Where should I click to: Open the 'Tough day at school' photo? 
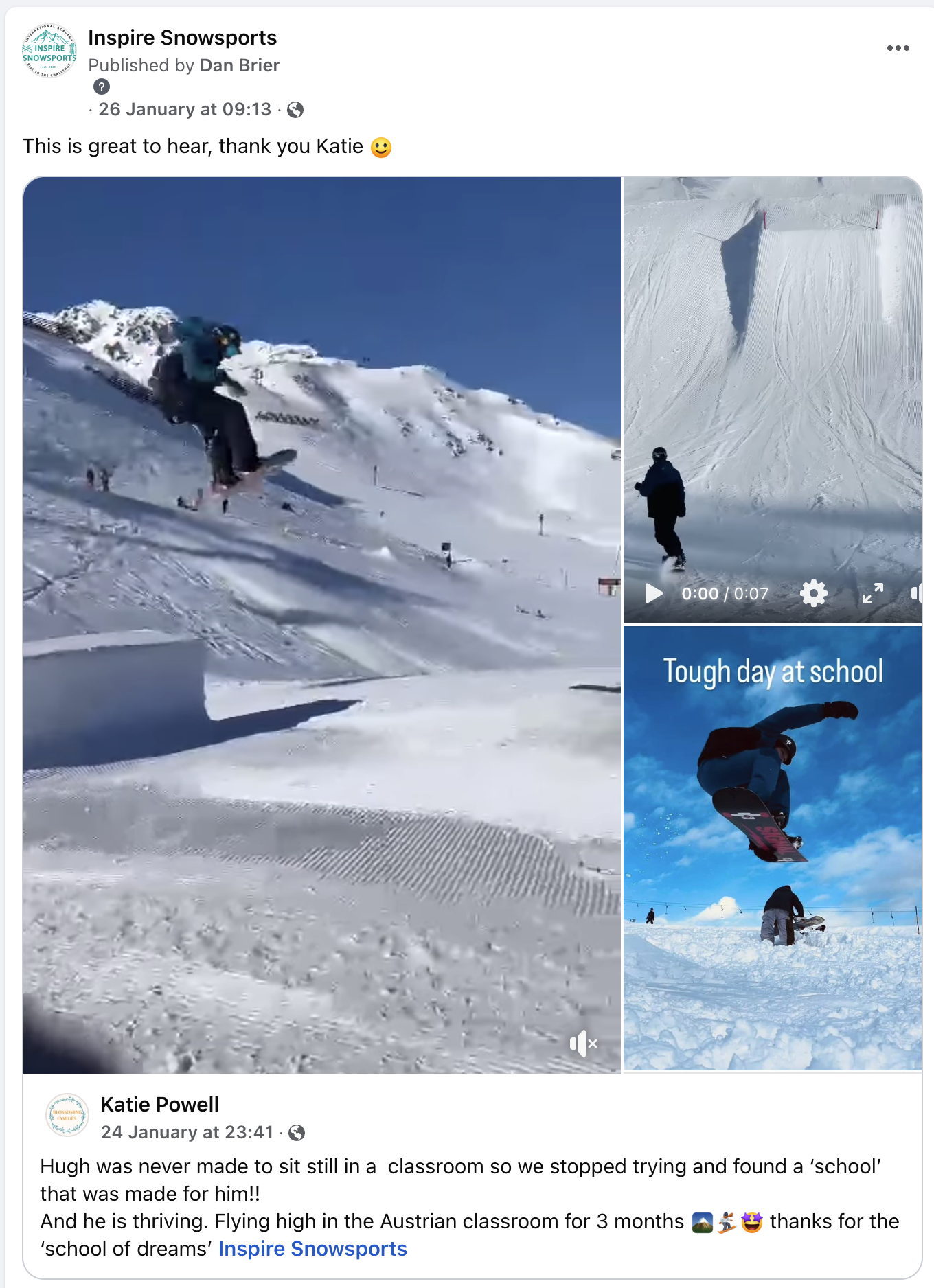(772, 848)
